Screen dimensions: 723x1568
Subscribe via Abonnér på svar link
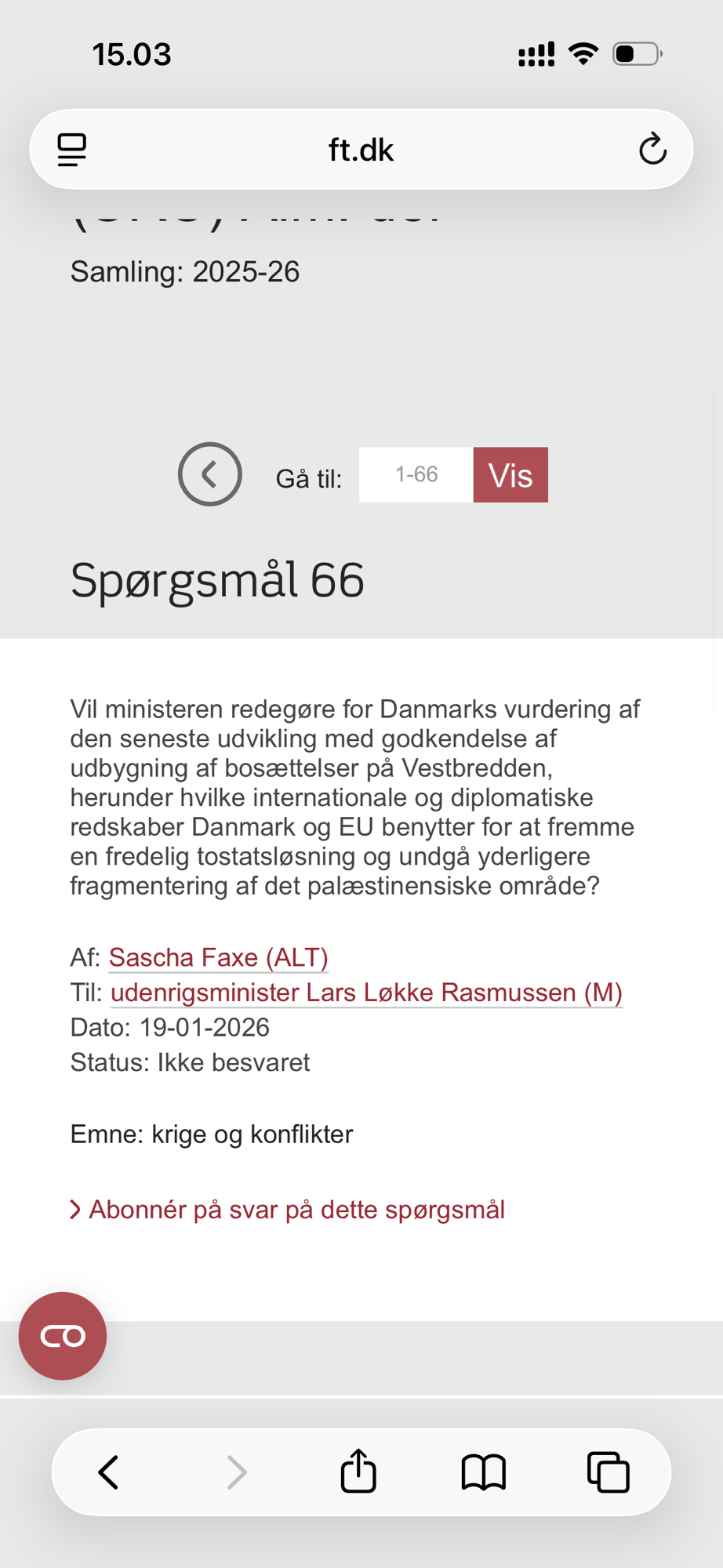click(x=296, y=1210)
